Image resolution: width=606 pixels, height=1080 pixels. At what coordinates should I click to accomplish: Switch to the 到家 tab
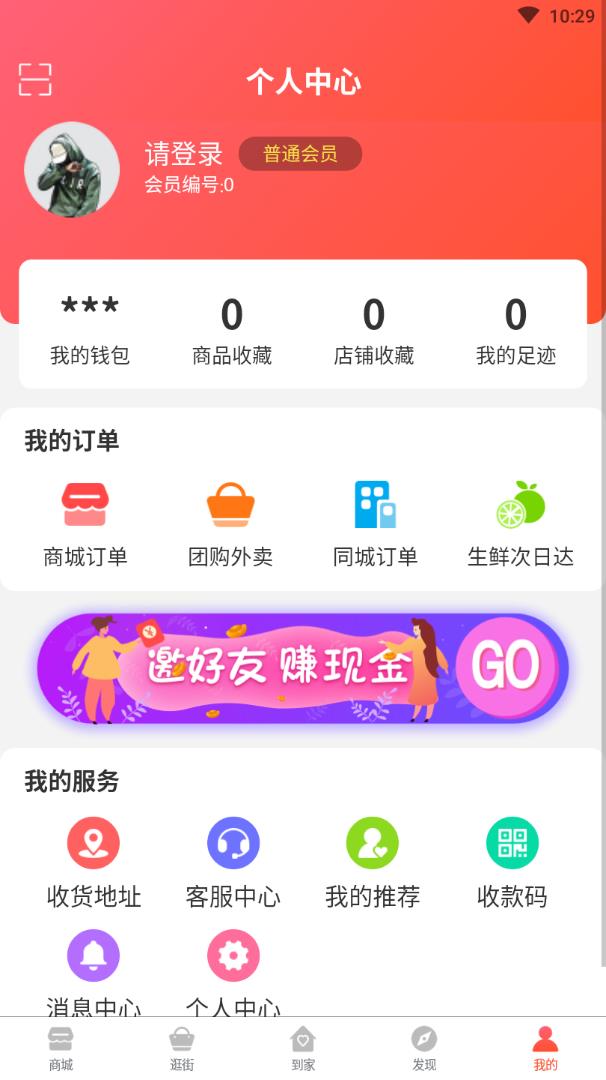pos(303,1048)
